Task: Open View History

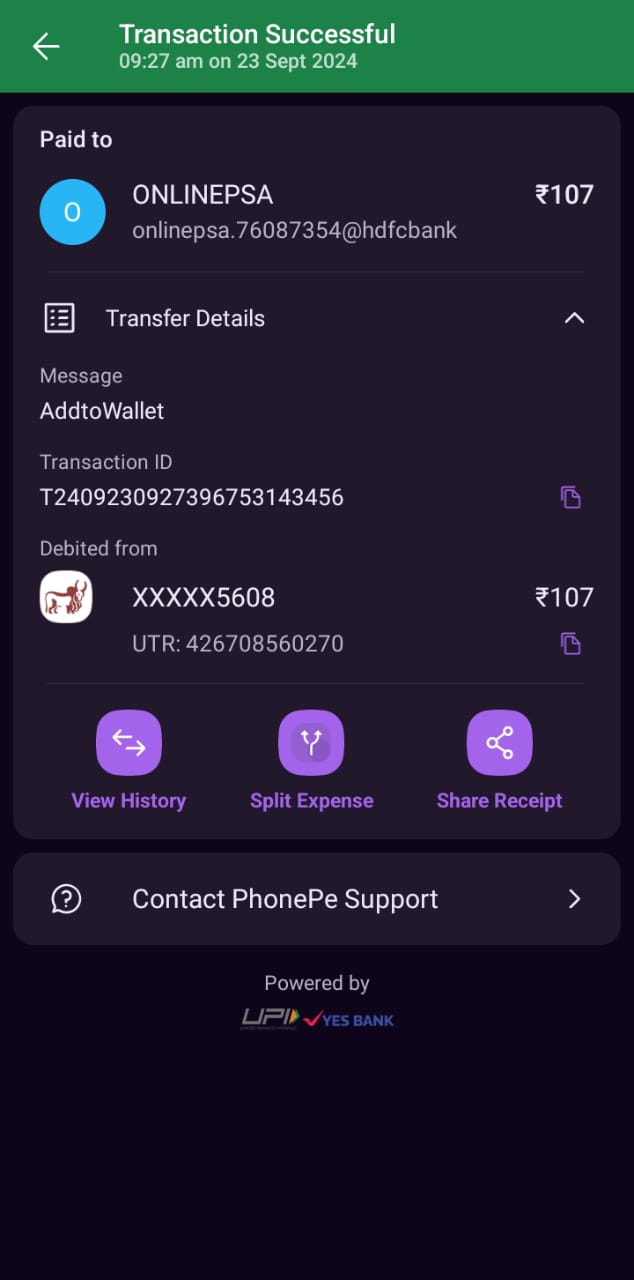Action: pos(128,744)
